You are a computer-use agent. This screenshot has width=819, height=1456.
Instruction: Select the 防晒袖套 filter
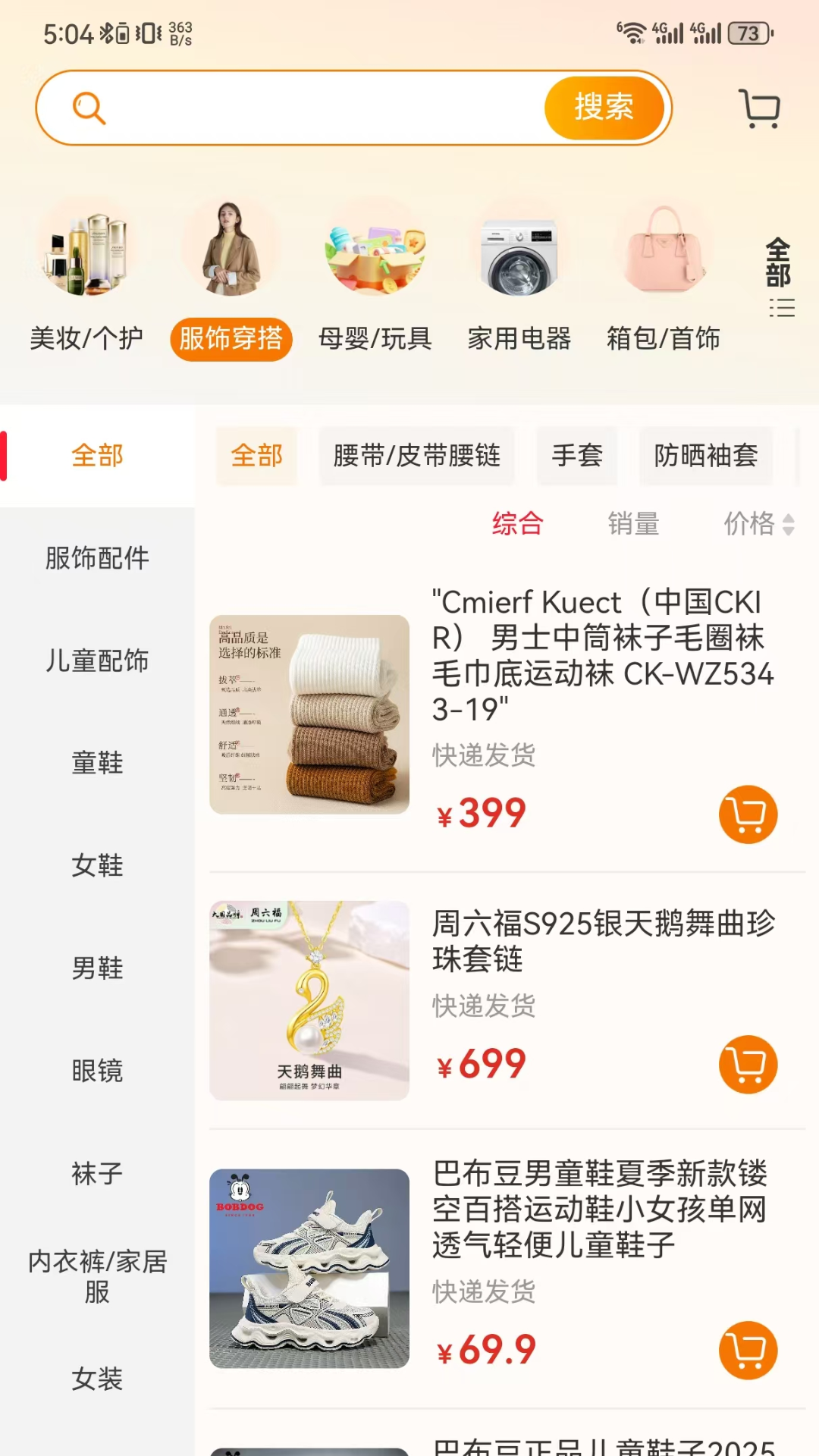(x=705, y=455)
